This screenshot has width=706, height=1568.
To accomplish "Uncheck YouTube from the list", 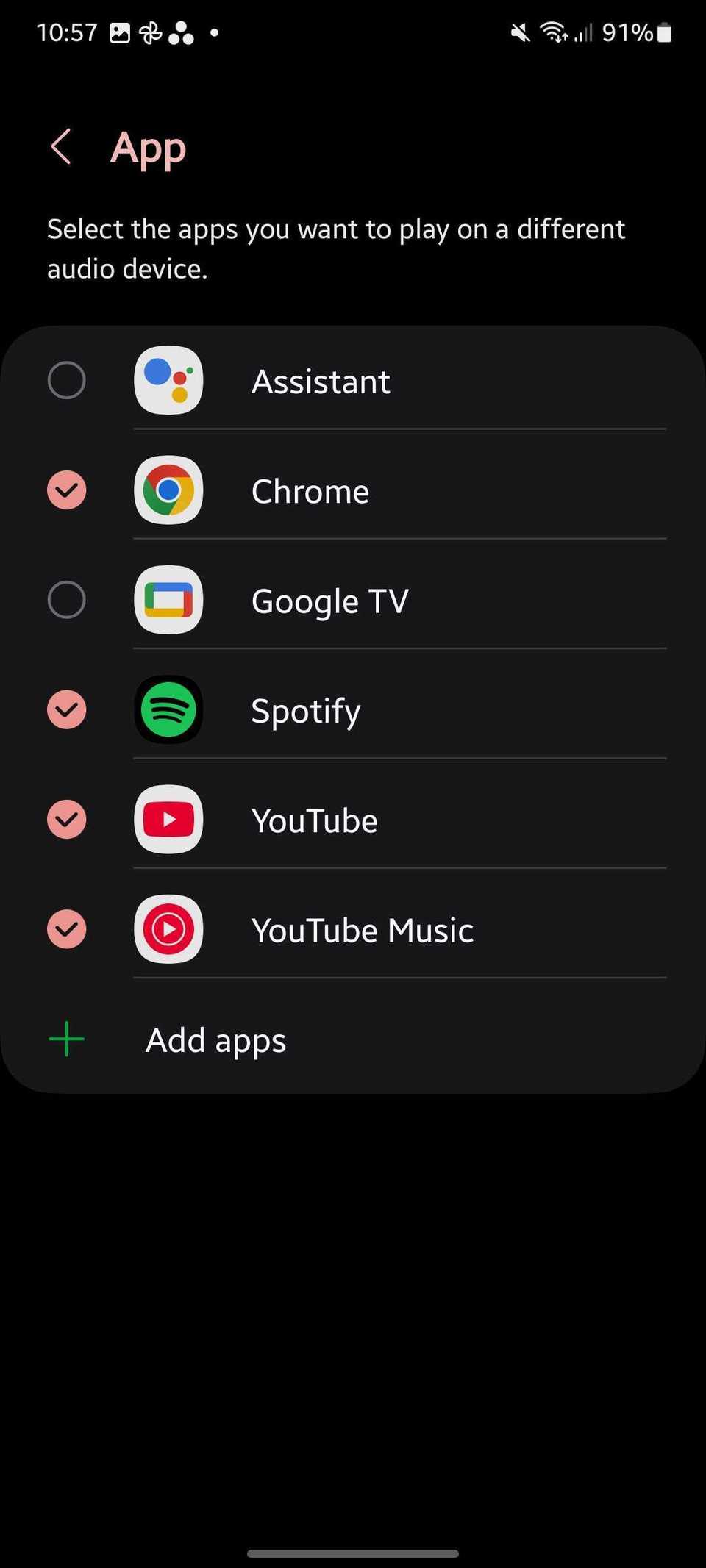I will (x=66, y=819).
